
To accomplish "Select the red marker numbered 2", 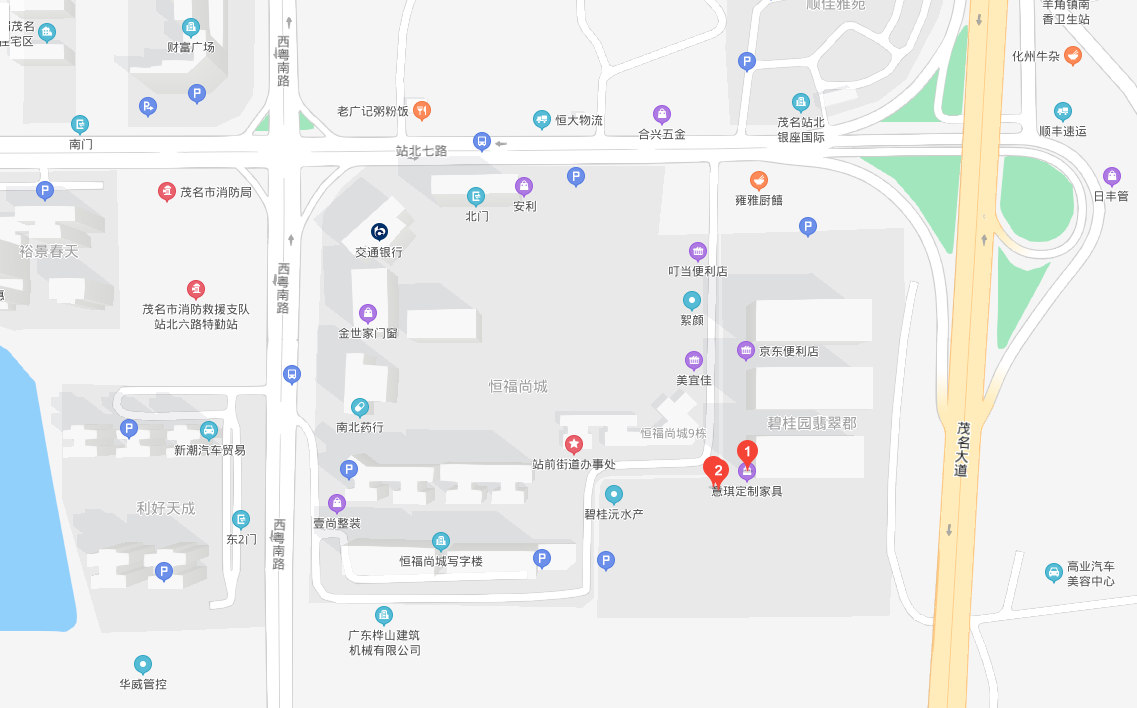I will 716,468.
